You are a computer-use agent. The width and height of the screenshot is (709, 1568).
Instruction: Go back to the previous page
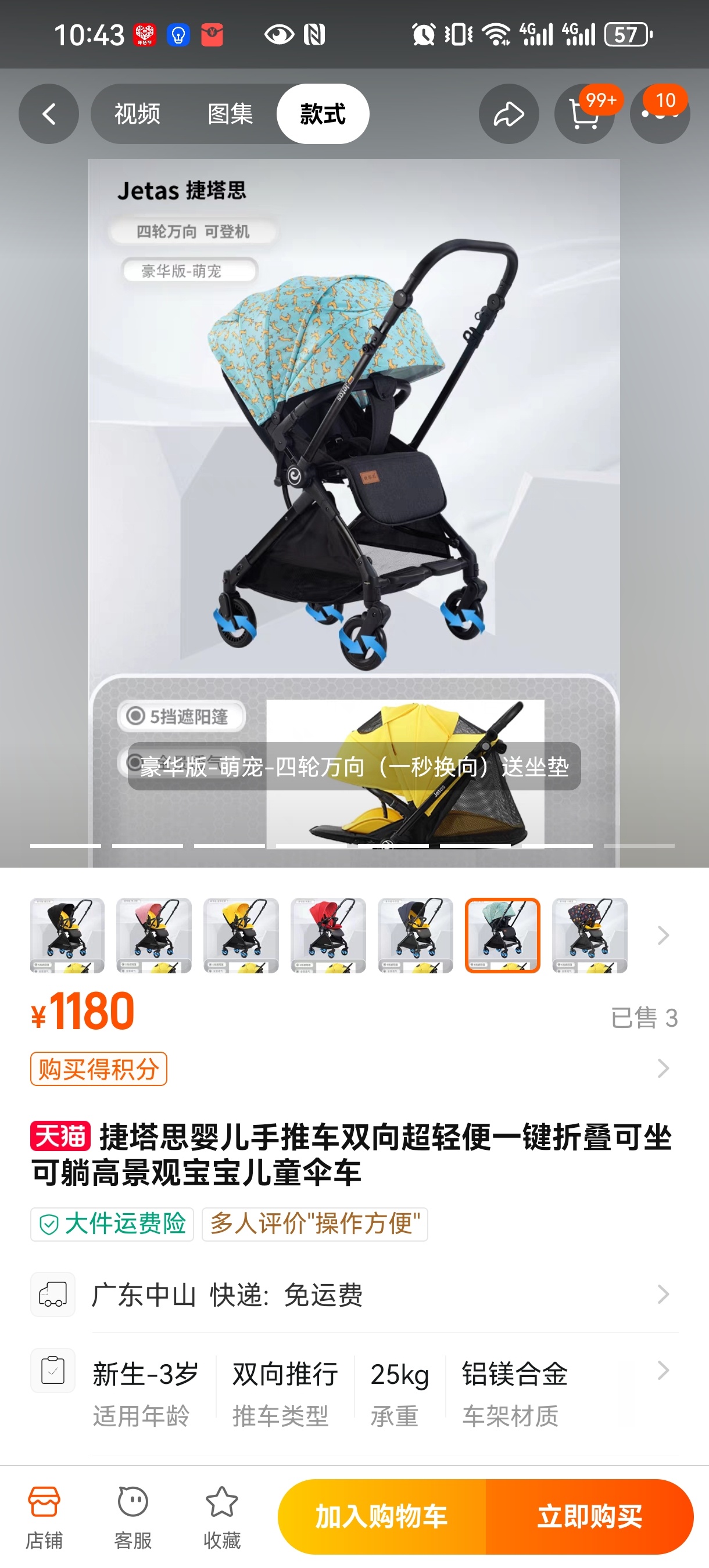tap(49, 114)
